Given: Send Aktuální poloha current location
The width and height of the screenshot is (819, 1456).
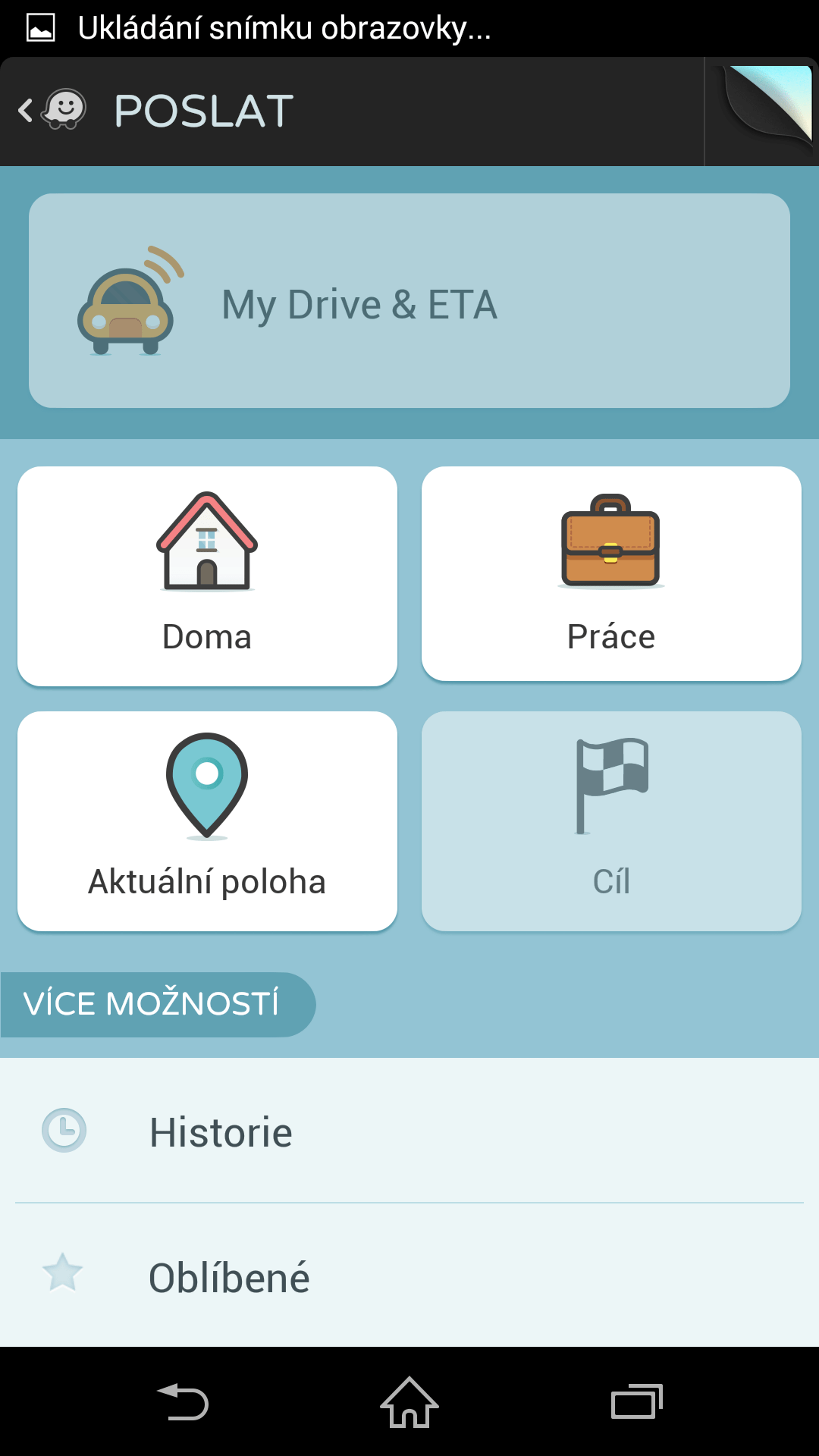Looking at the screenshot, I should tap(207, 821).
